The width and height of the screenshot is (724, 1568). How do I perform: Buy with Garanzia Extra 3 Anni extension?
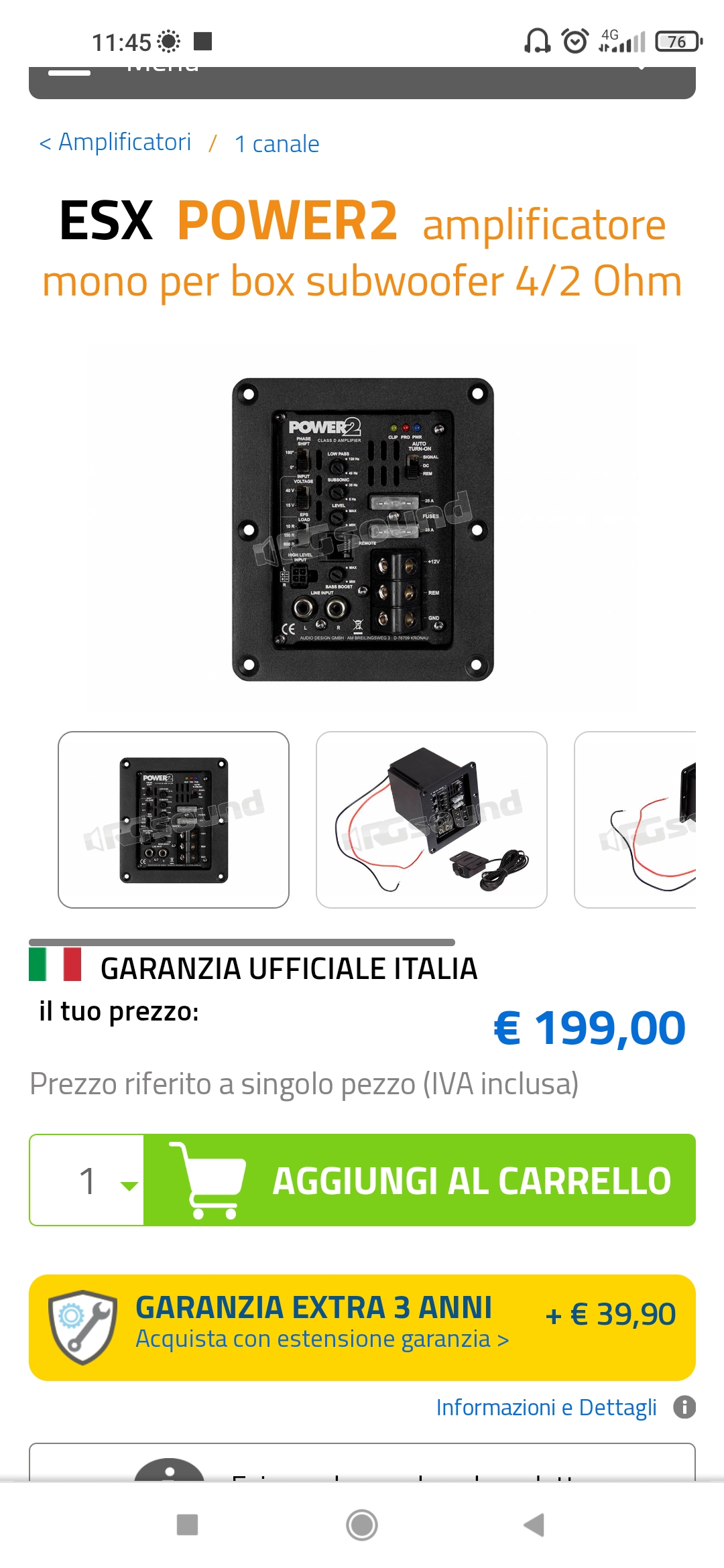click(362, 1327)
